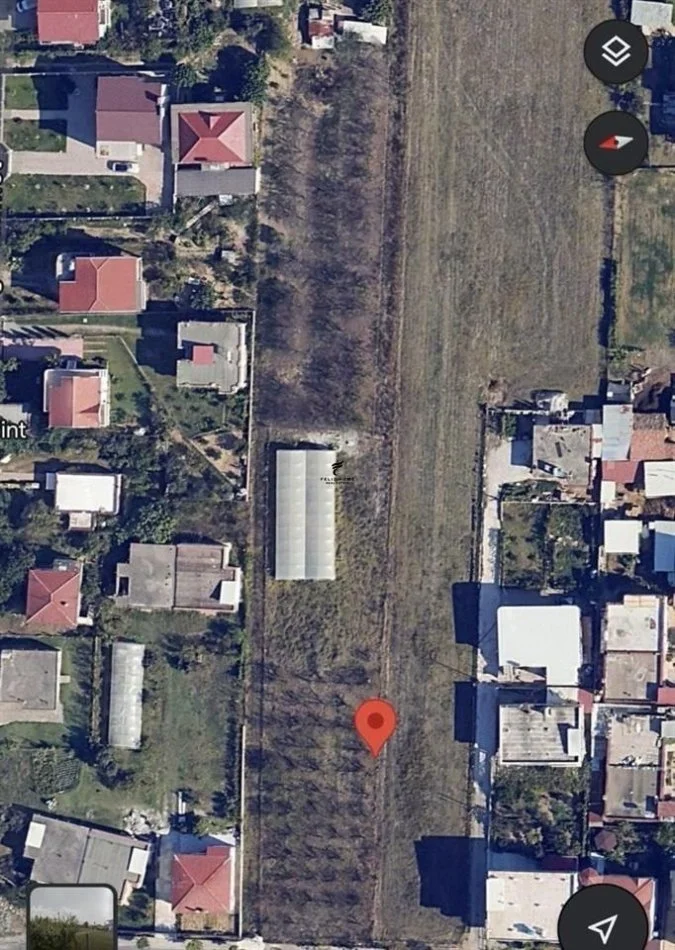Open the map layers selector
Viewport: 675px width, 950px height.
click(616, 52)
